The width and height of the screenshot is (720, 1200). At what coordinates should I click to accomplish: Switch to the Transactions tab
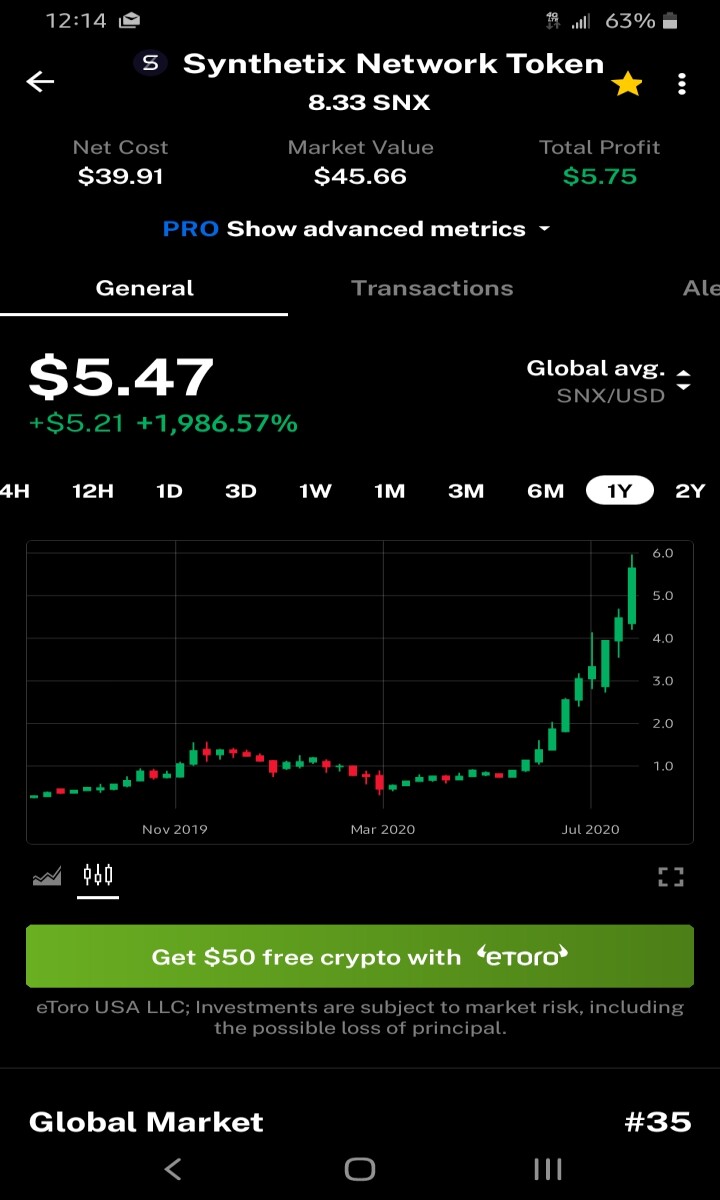coord(432,288)
